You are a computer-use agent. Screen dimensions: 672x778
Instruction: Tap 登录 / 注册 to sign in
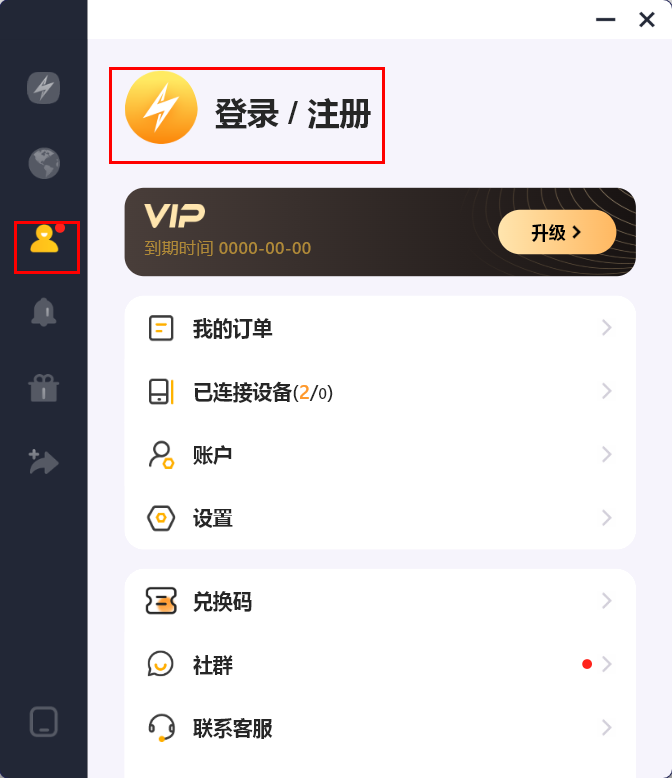point(292,115)
